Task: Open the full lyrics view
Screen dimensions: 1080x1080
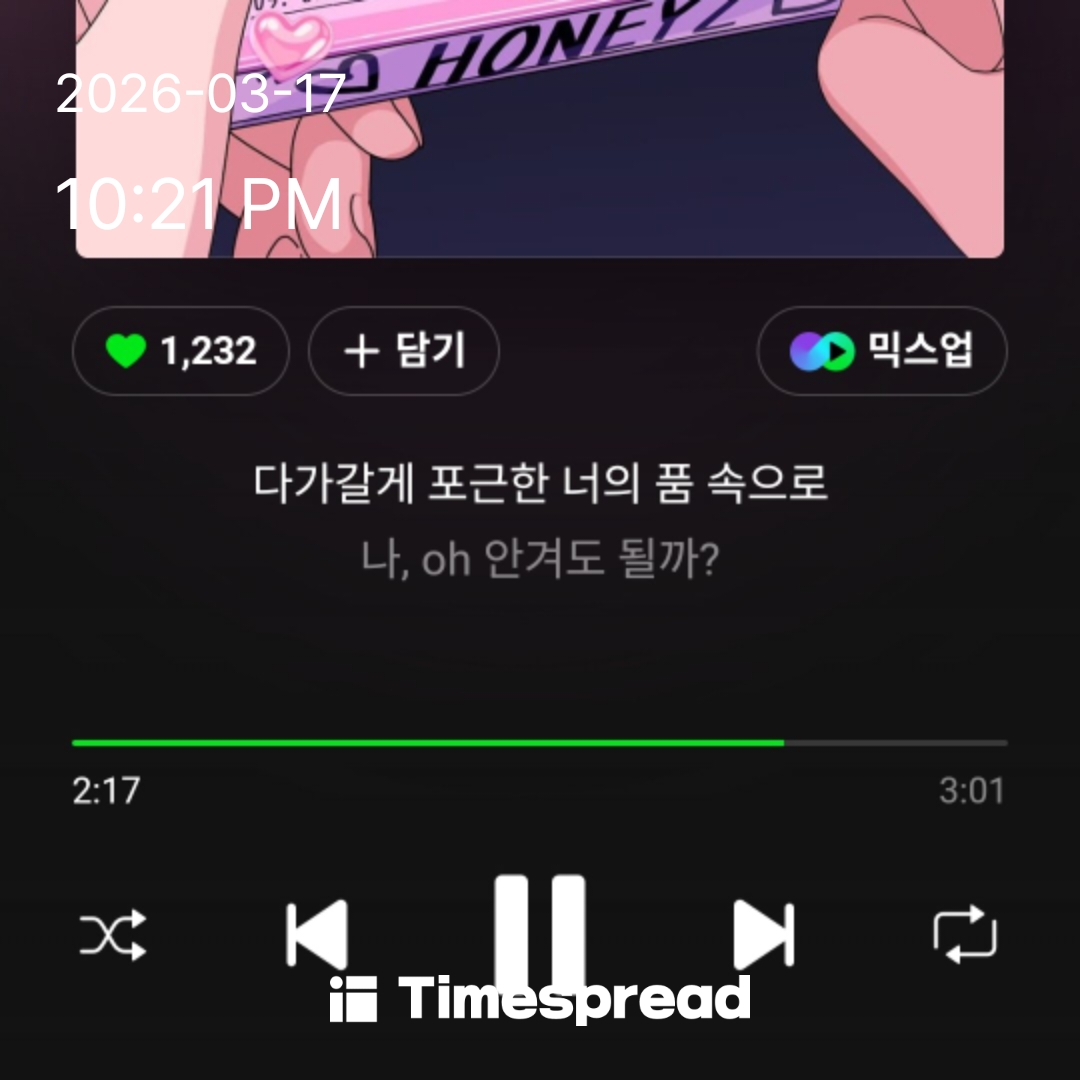Action: tap(540, 521)
